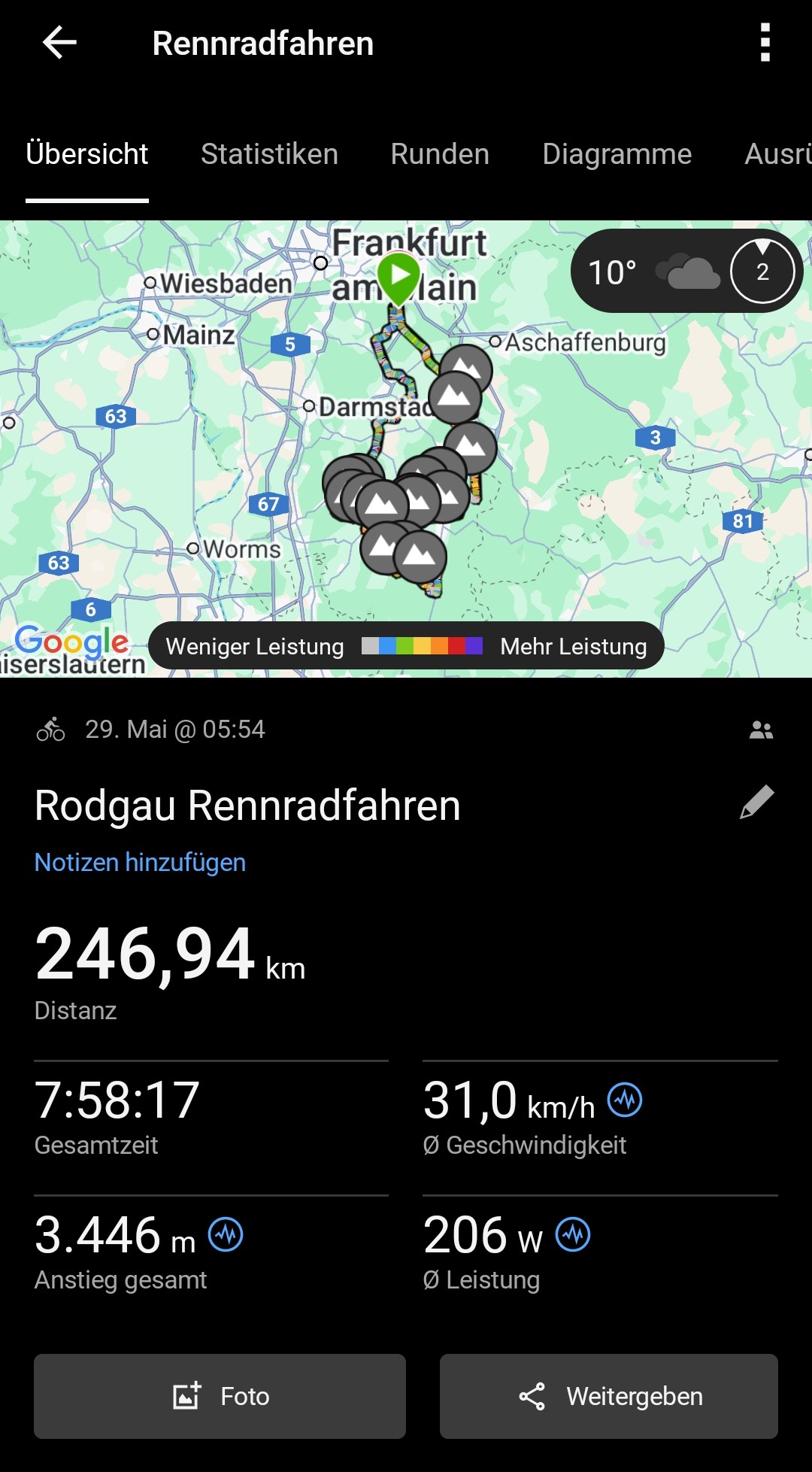This screenshot has width=812, height=1472.
Task: Switch to the Statistiken tab
Action: click(269, 154)
